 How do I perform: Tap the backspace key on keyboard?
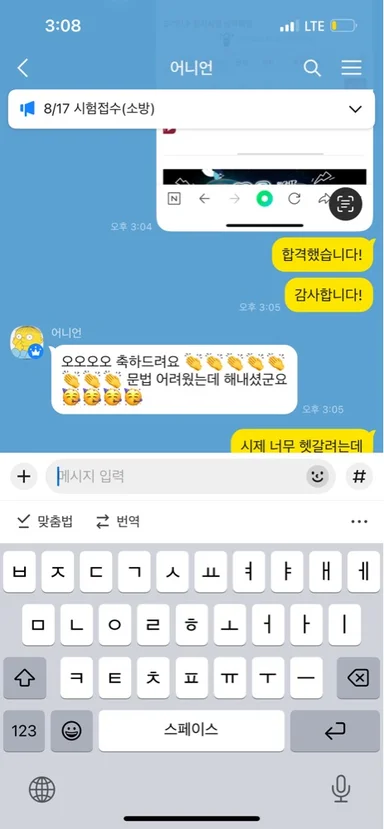coord(358,678)
